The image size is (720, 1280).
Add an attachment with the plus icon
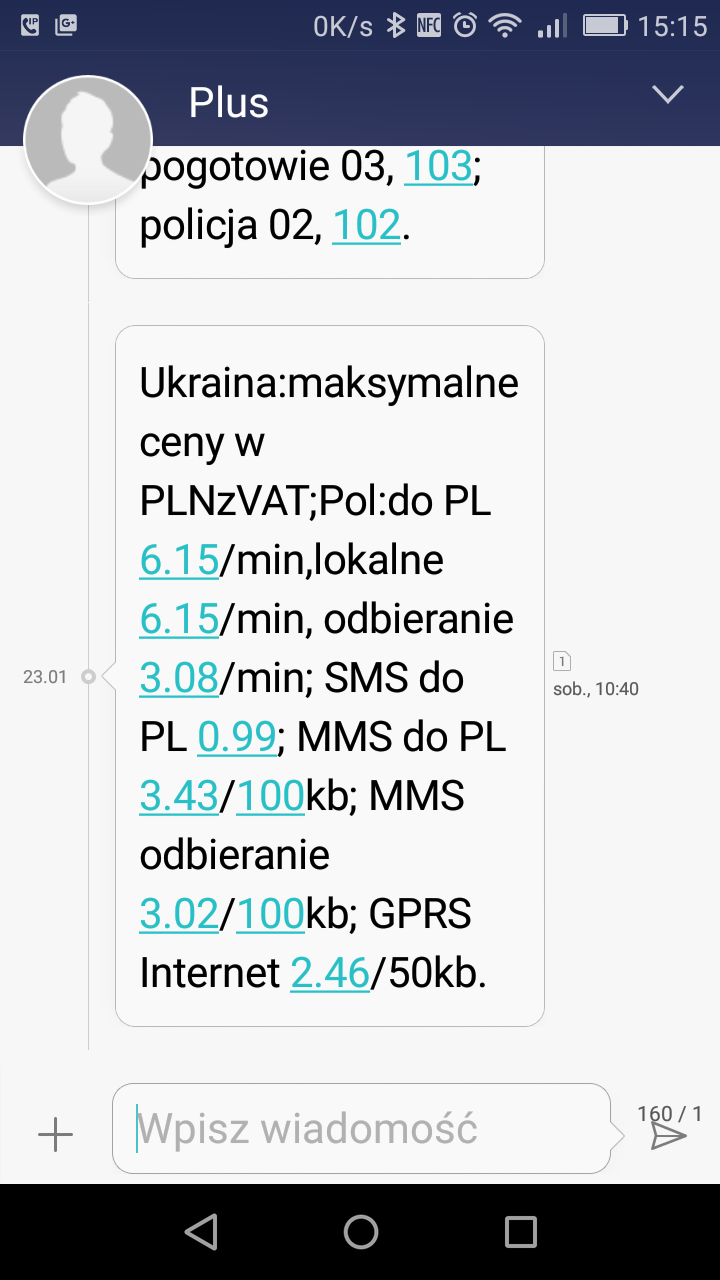pos(55,1134)
